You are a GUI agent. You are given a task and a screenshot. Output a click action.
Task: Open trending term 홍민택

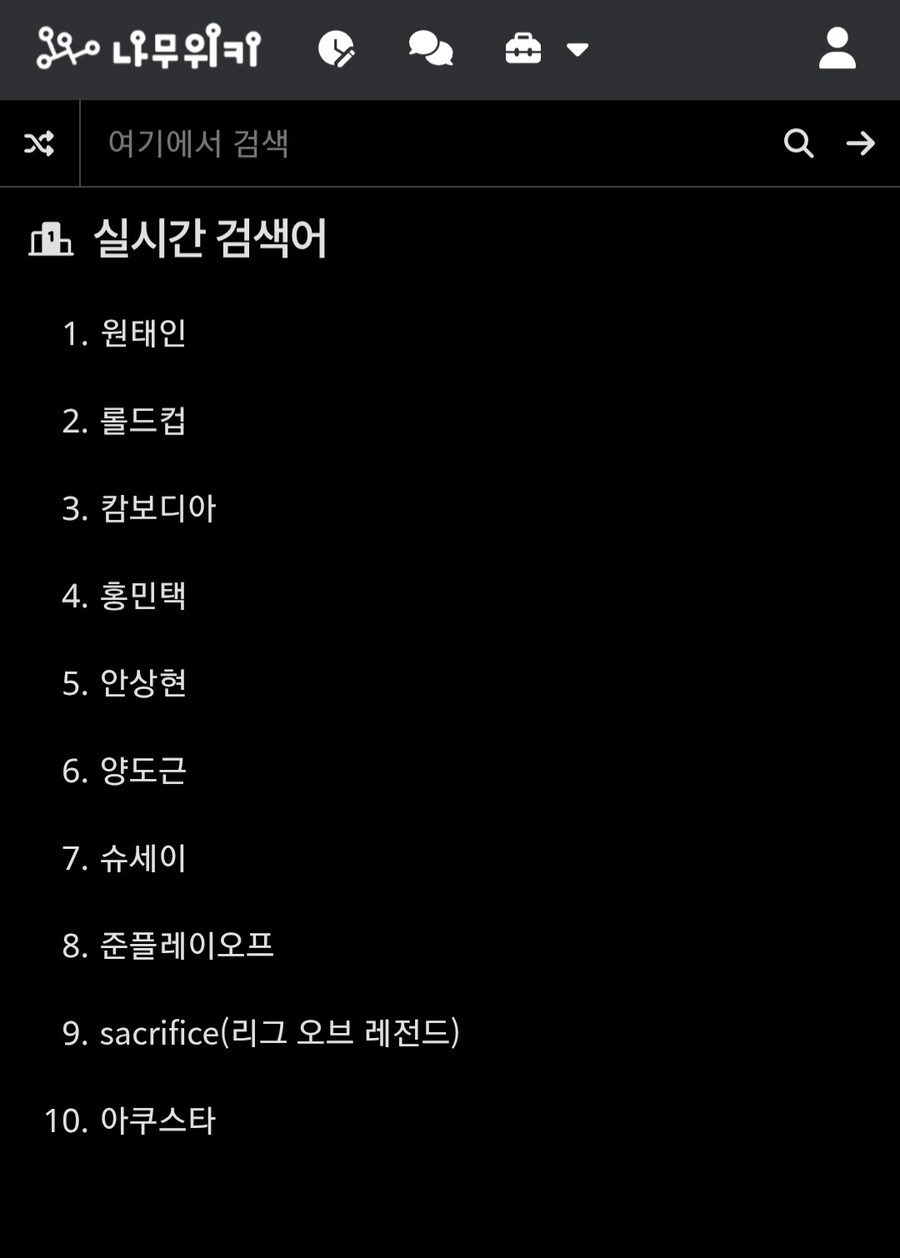[143, 596]
